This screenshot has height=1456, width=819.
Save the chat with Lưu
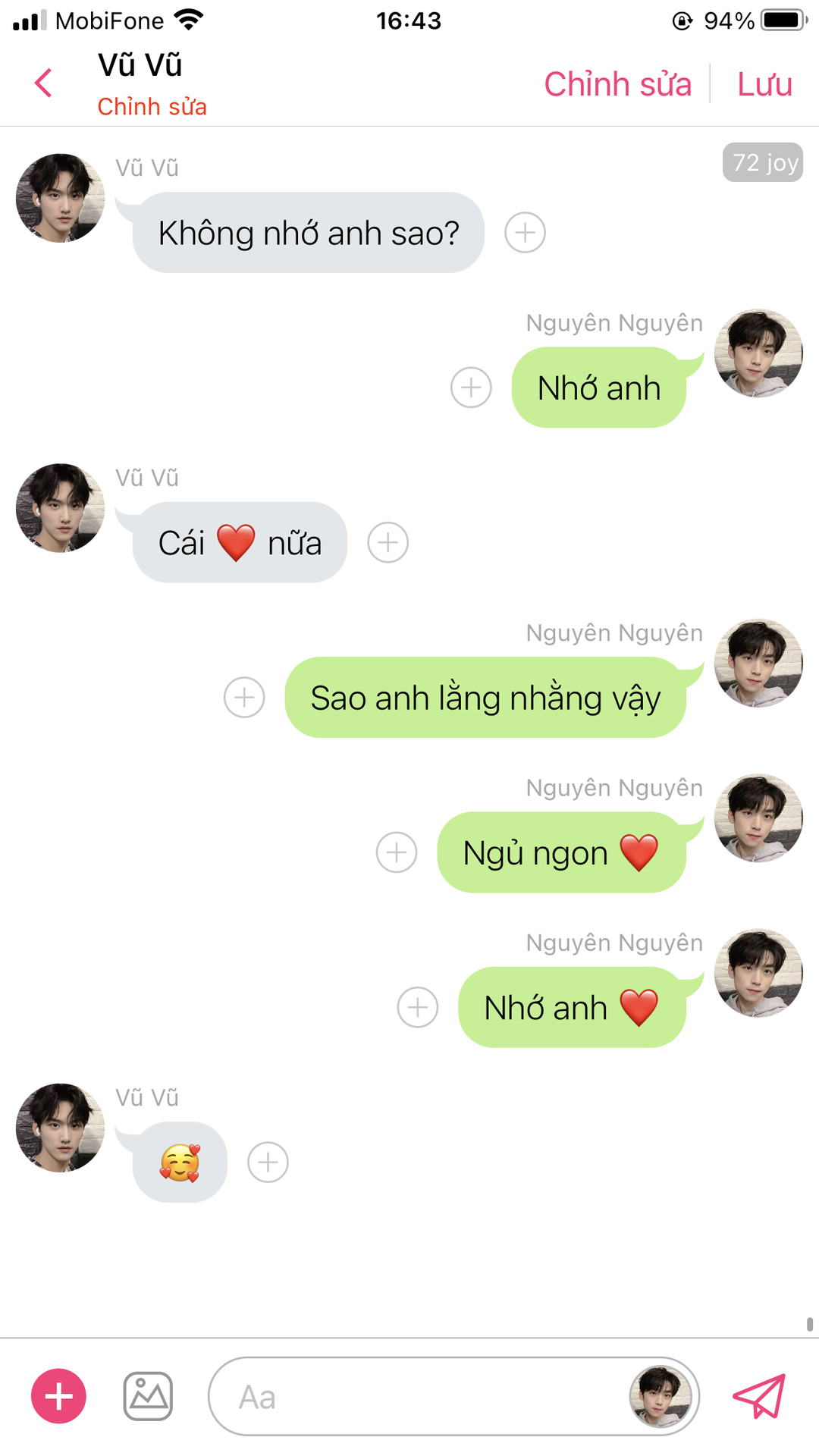[x=764, y=84]
